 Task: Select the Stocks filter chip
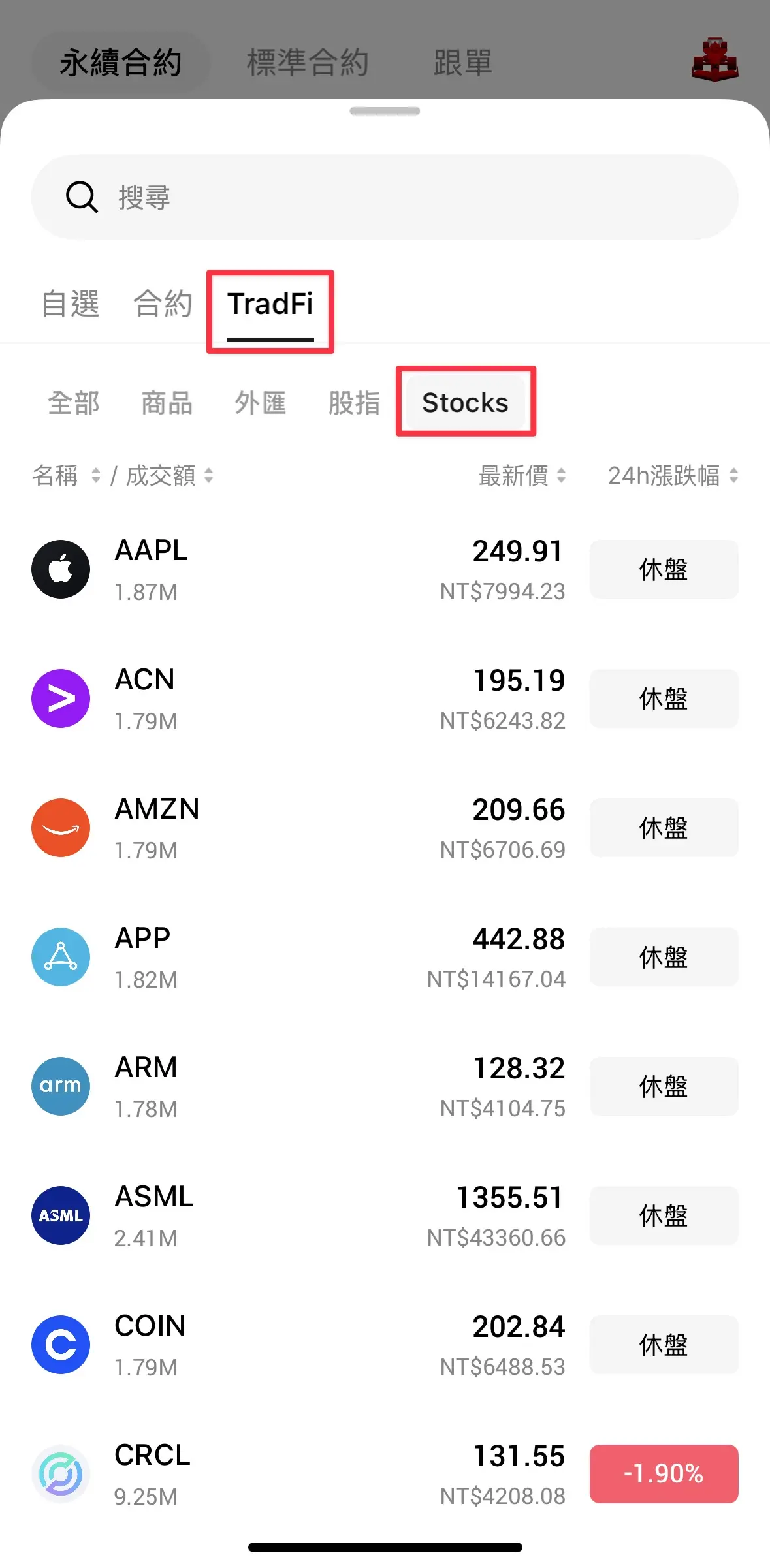[x=465, y=403]
